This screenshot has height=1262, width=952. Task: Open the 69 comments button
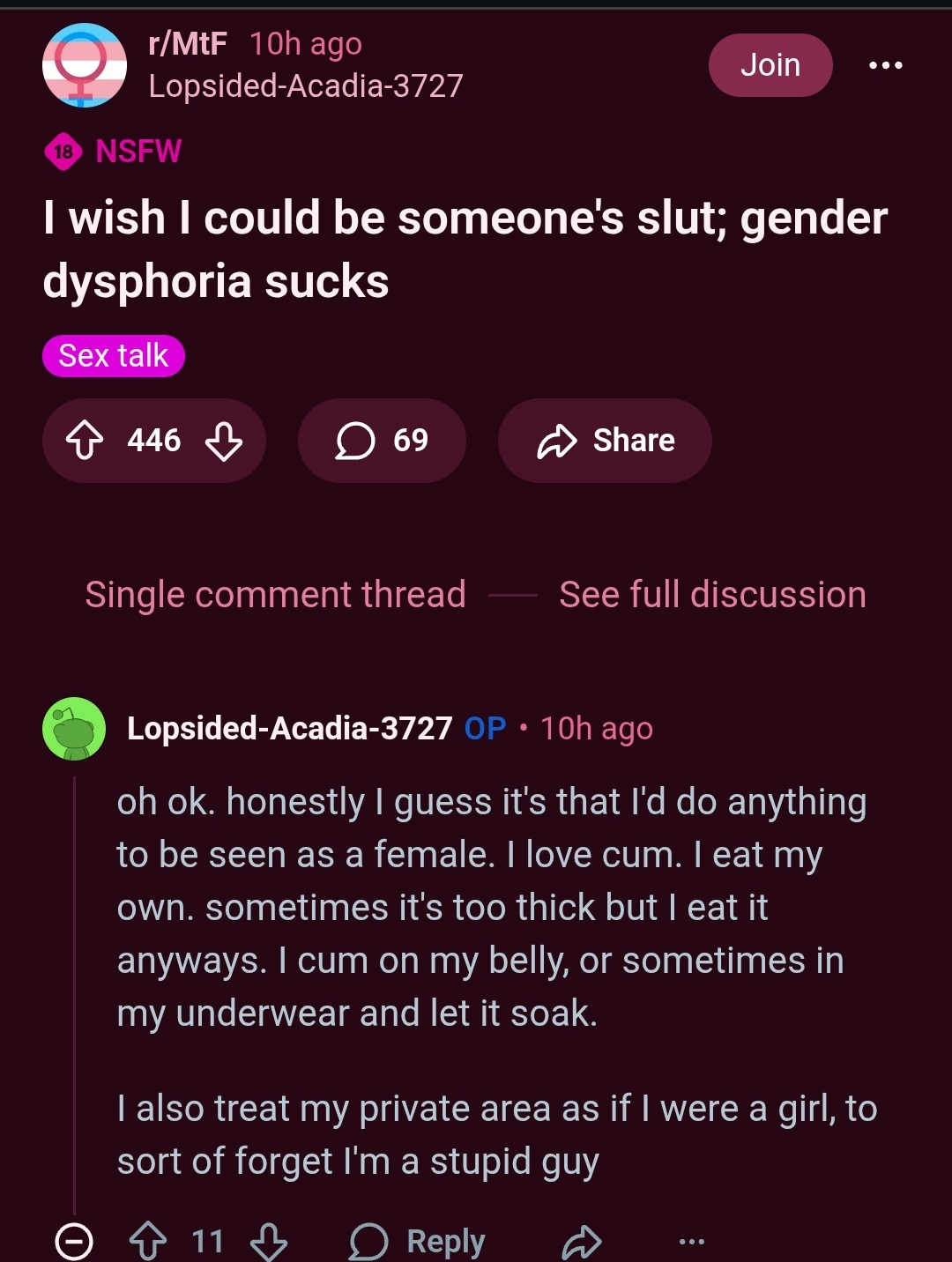tap(382, 441)
